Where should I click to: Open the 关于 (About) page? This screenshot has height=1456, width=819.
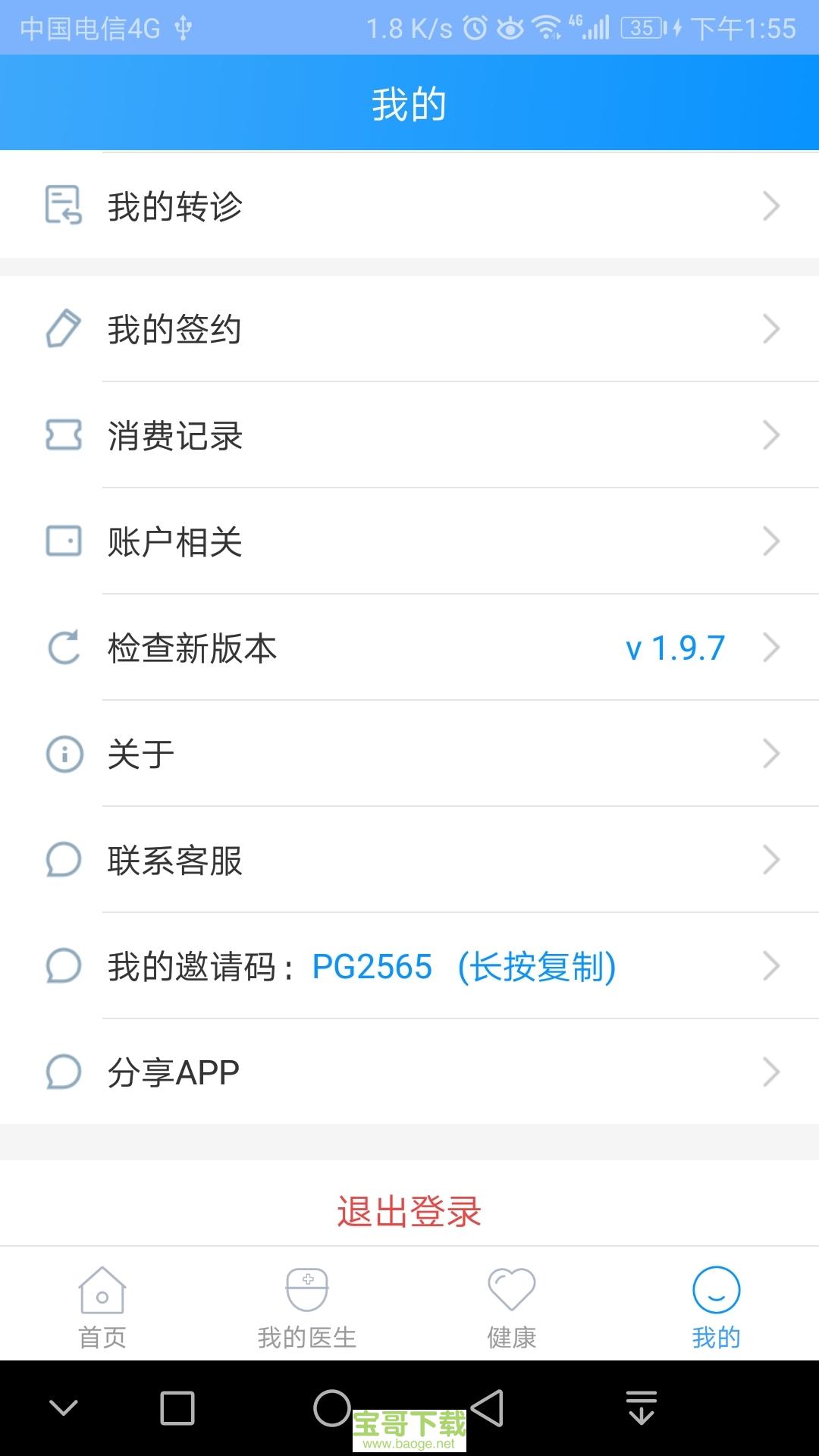click(409, 754)
